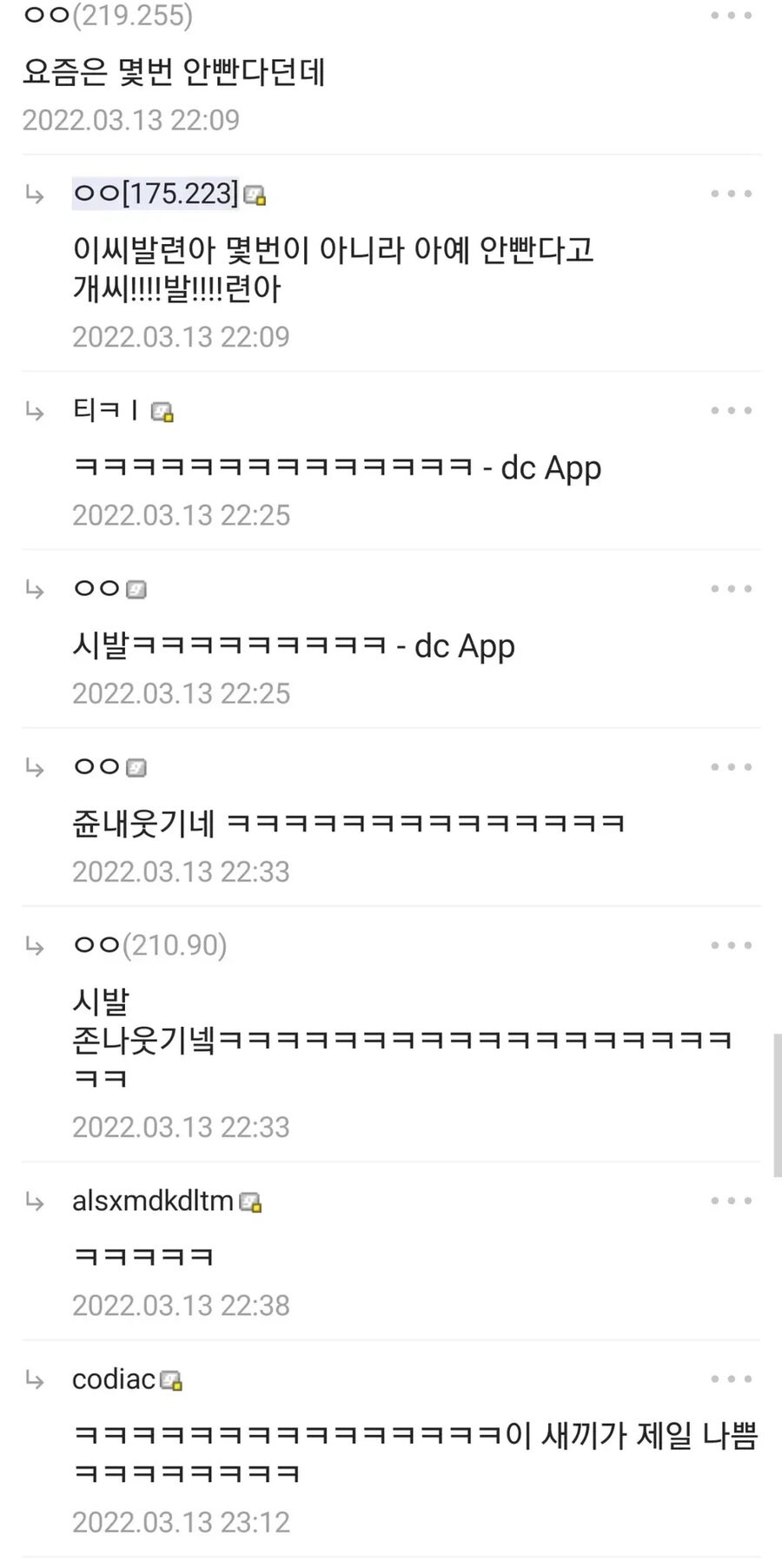
Task: Click the timestamp 2022.03.13 22:09 under the post
Action: [130, 119]
